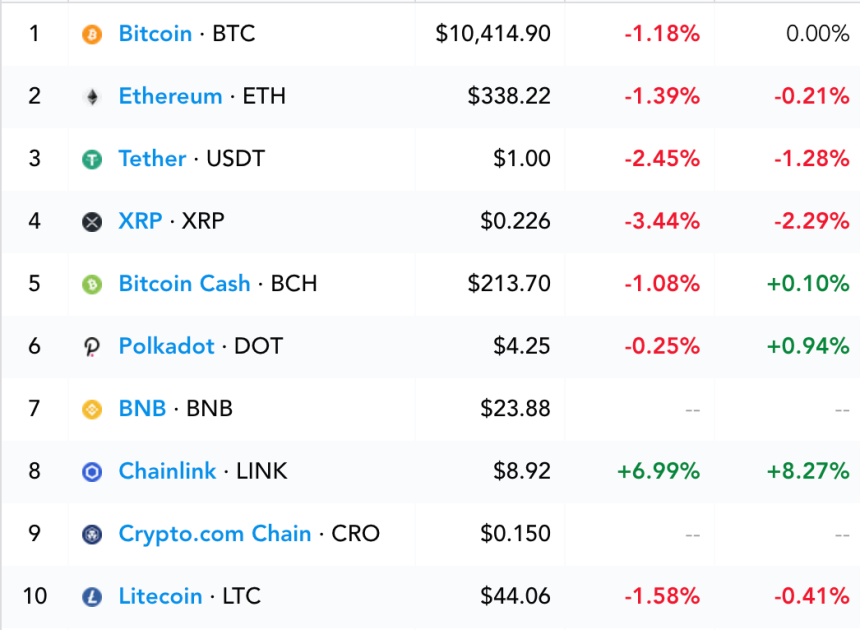Select the Litecoin link
The height and width of the screenshot is (630, 860).
tap(160, 596)
